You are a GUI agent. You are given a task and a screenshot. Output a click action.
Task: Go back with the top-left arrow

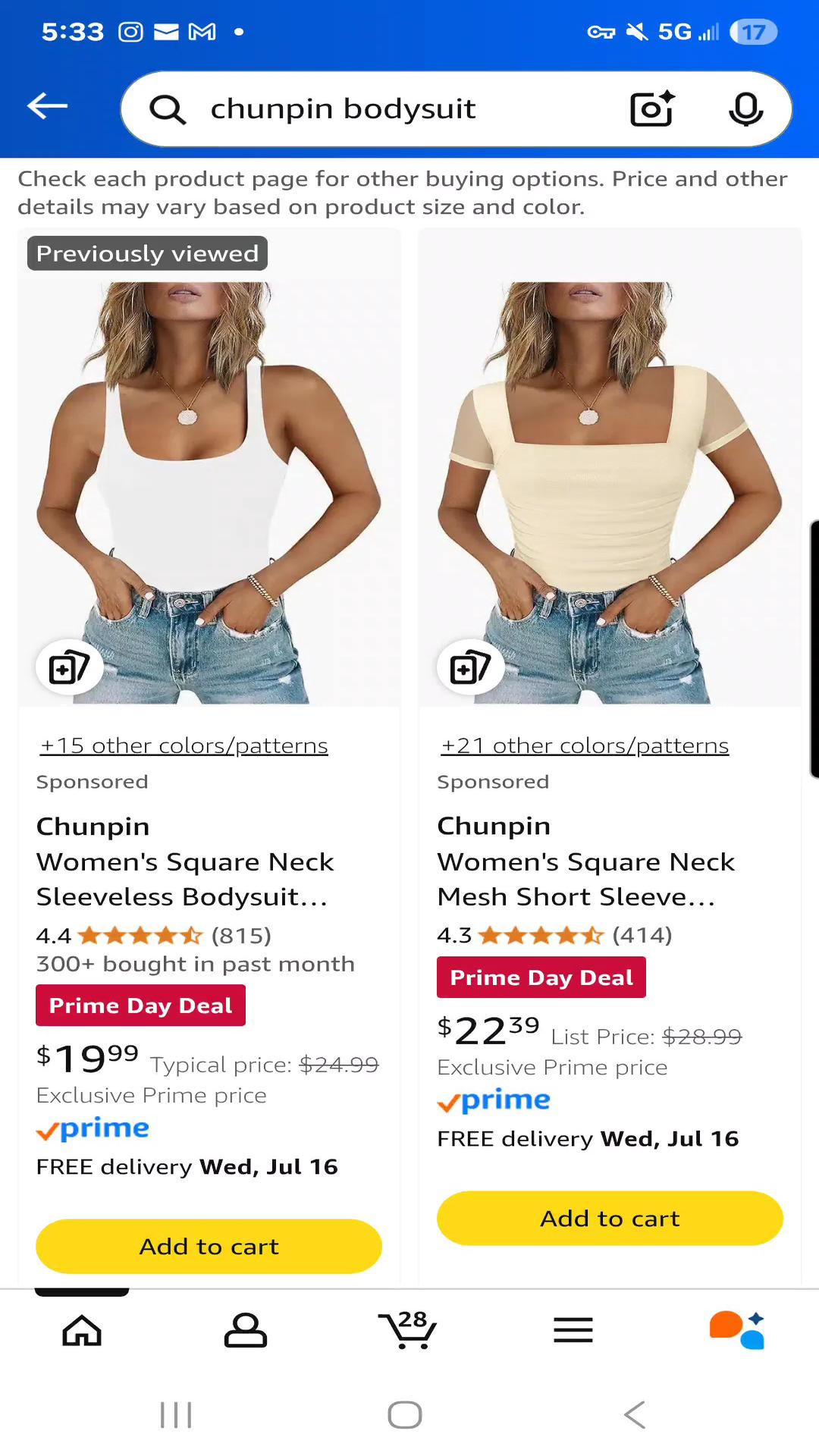coord(45,106)
